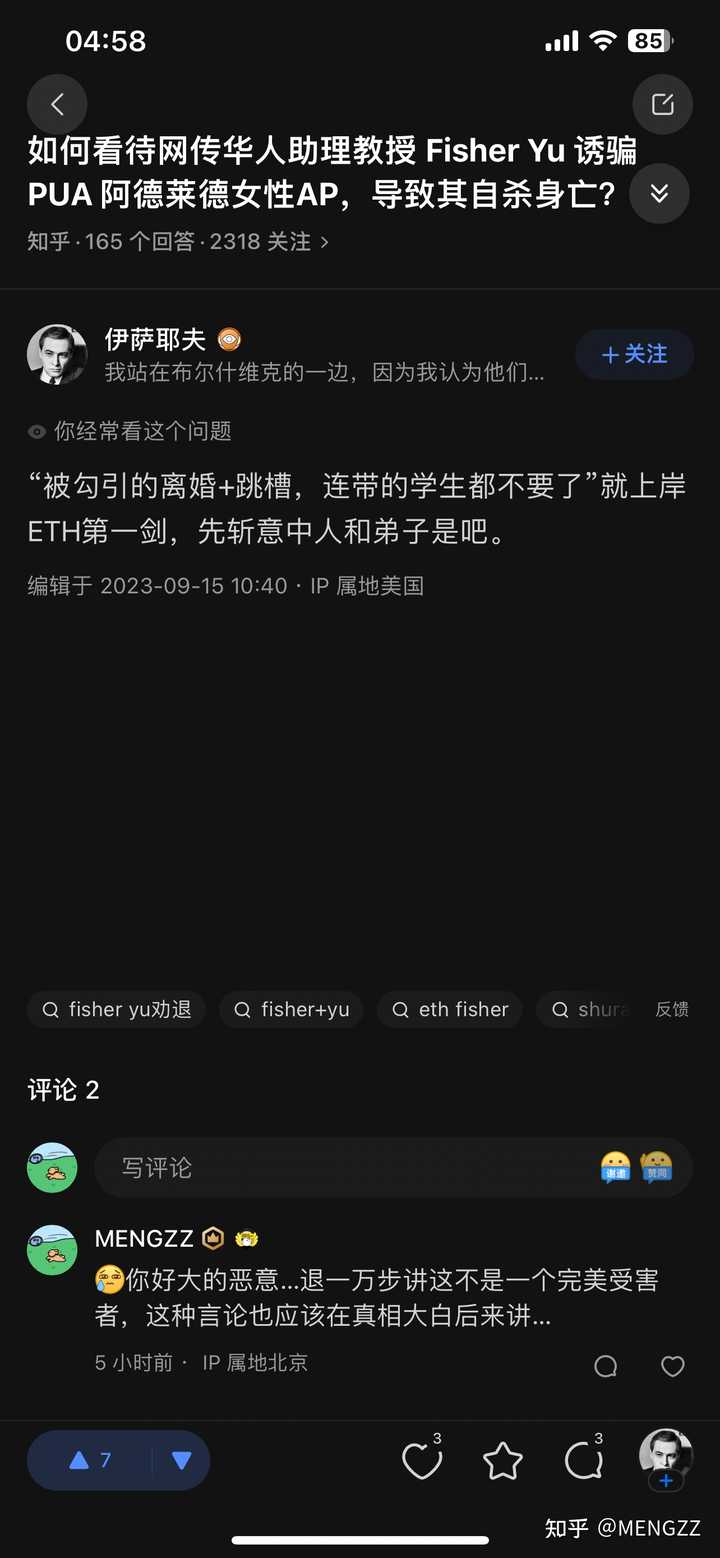Screen dimensions: 720x1558
Task: Tap the heart icon in bottom bar
Action: (x=422, y=1460)
